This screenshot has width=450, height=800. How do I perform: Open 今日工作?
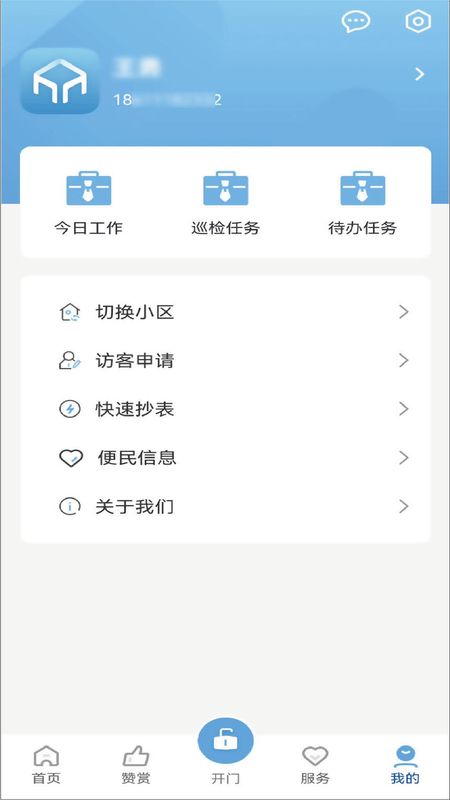tap(89, 203)
